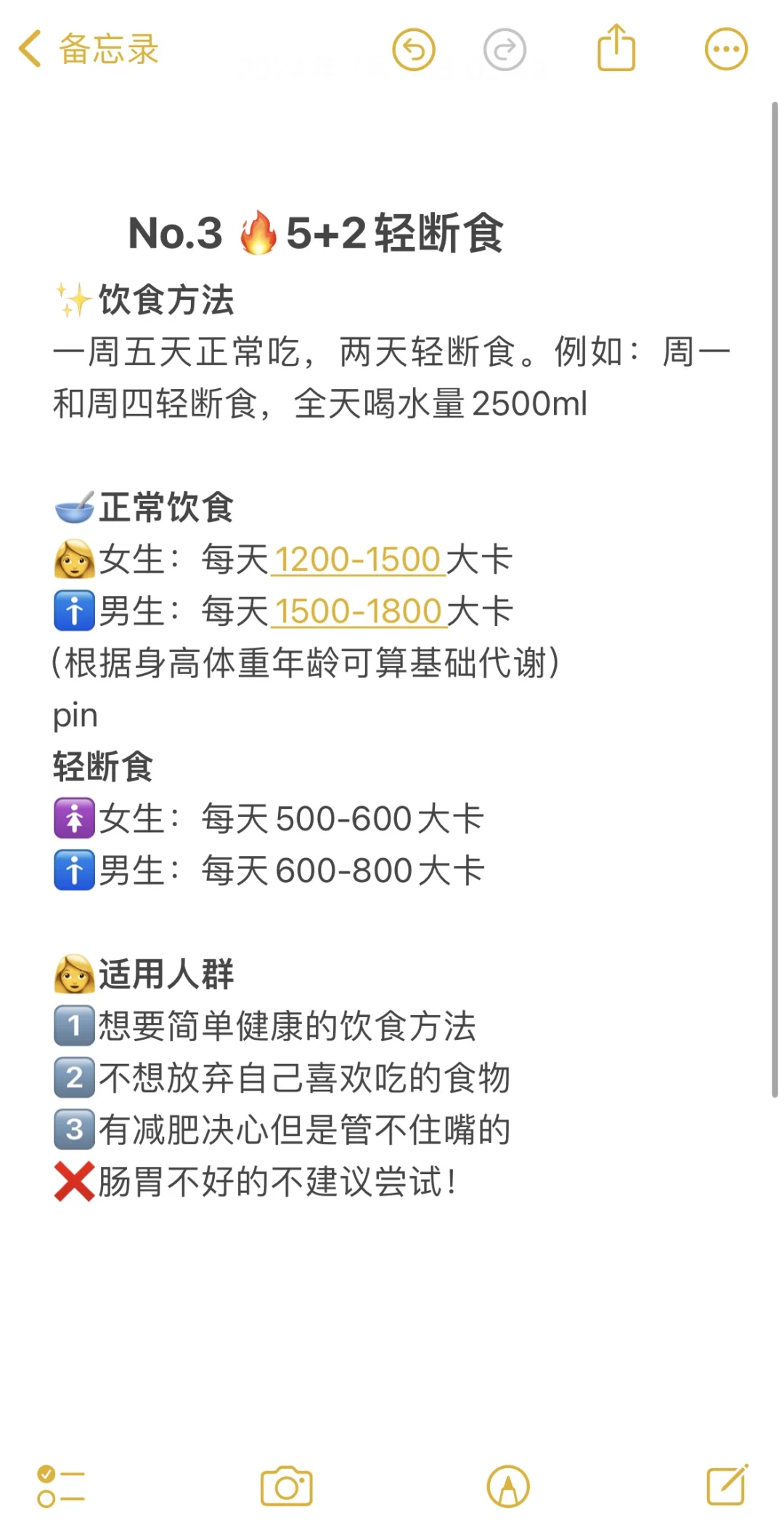Screen dimensions: 784x1540
Task: Tap the Redo arrow icon
Action: click(x=506, y=48)
